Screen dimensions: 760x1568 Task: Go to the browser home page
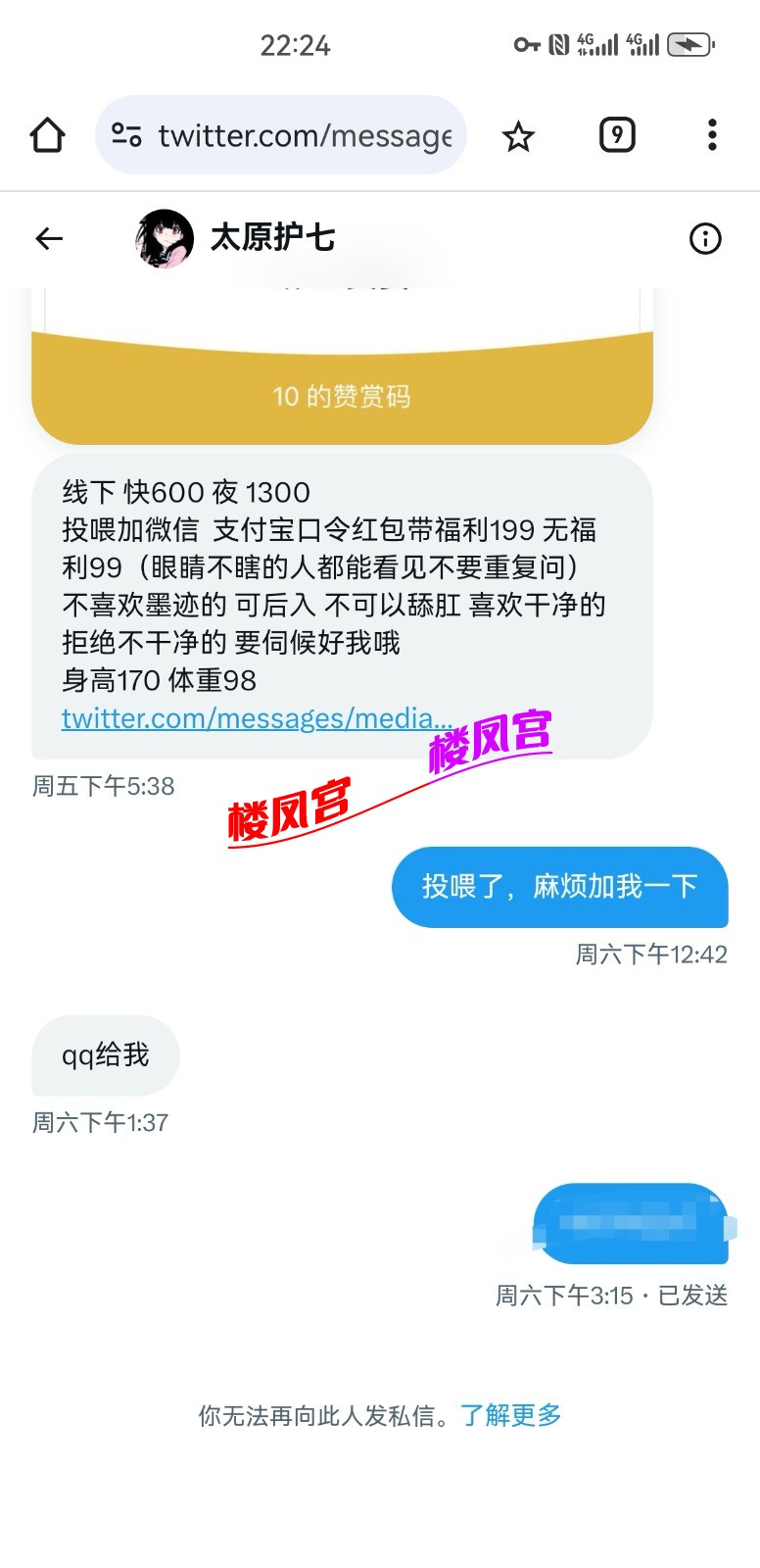(47, 135)
